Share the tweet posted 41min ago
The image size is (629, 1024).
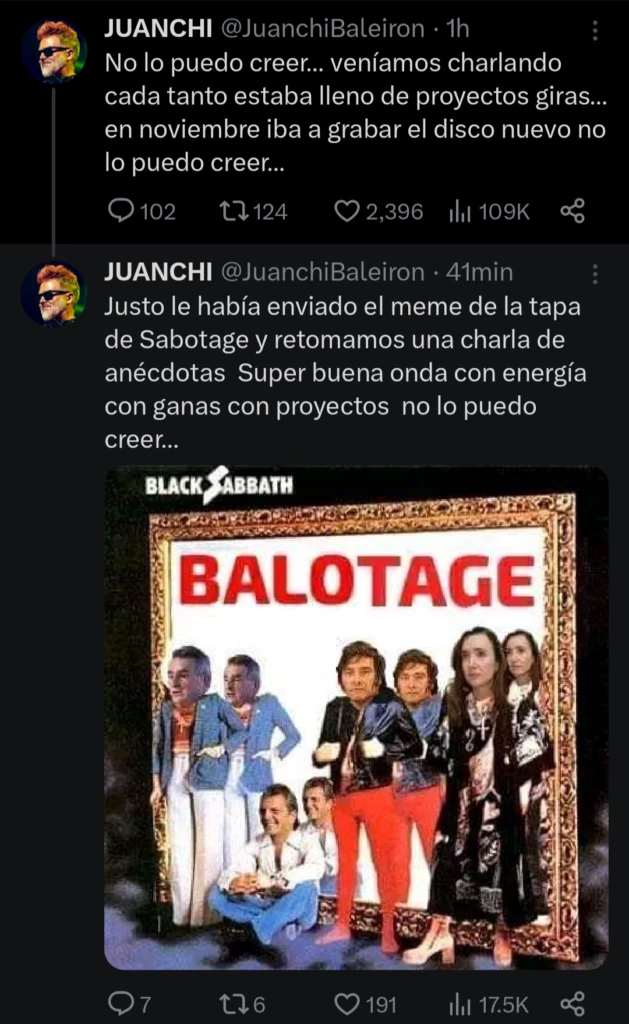pyautogui.click(x=572, y=1003)
